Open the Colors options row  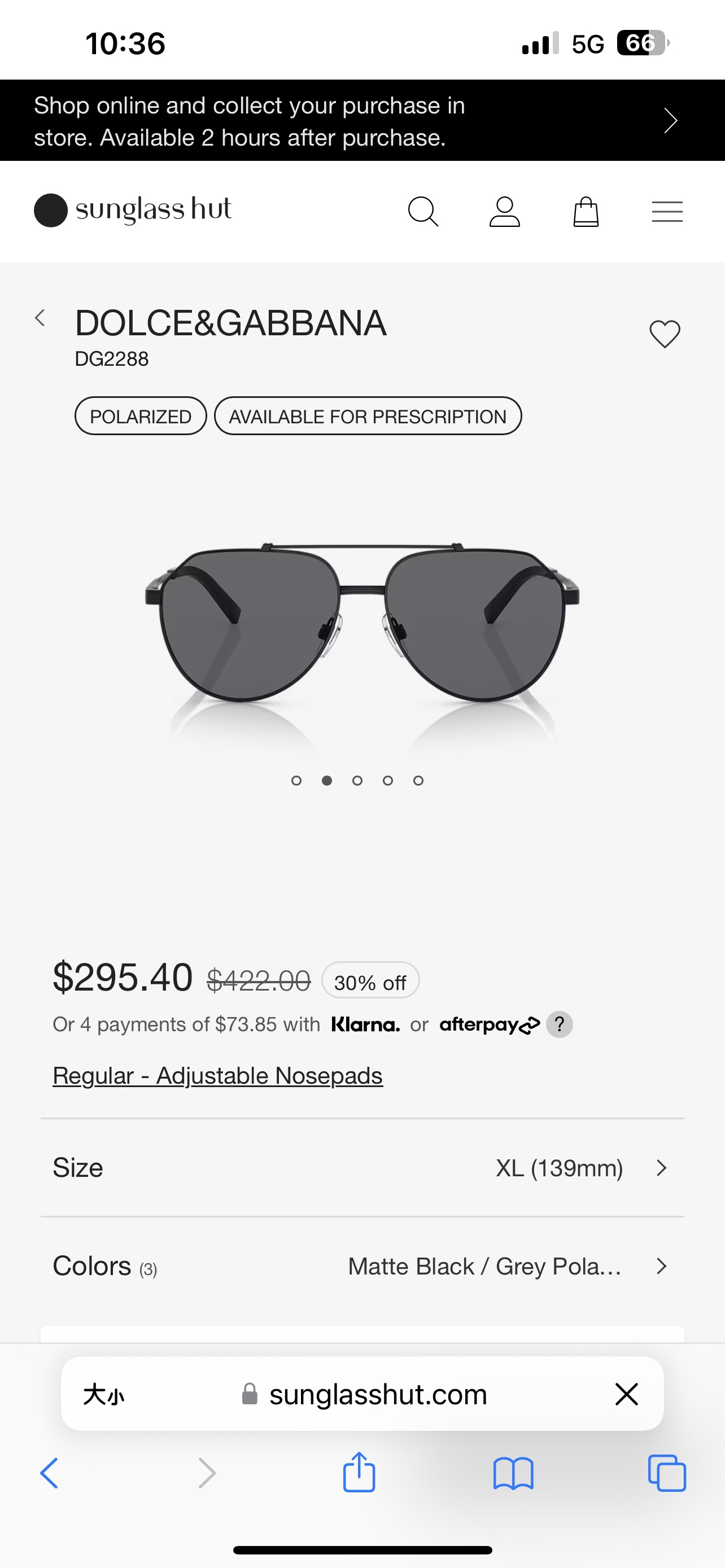362,1266
